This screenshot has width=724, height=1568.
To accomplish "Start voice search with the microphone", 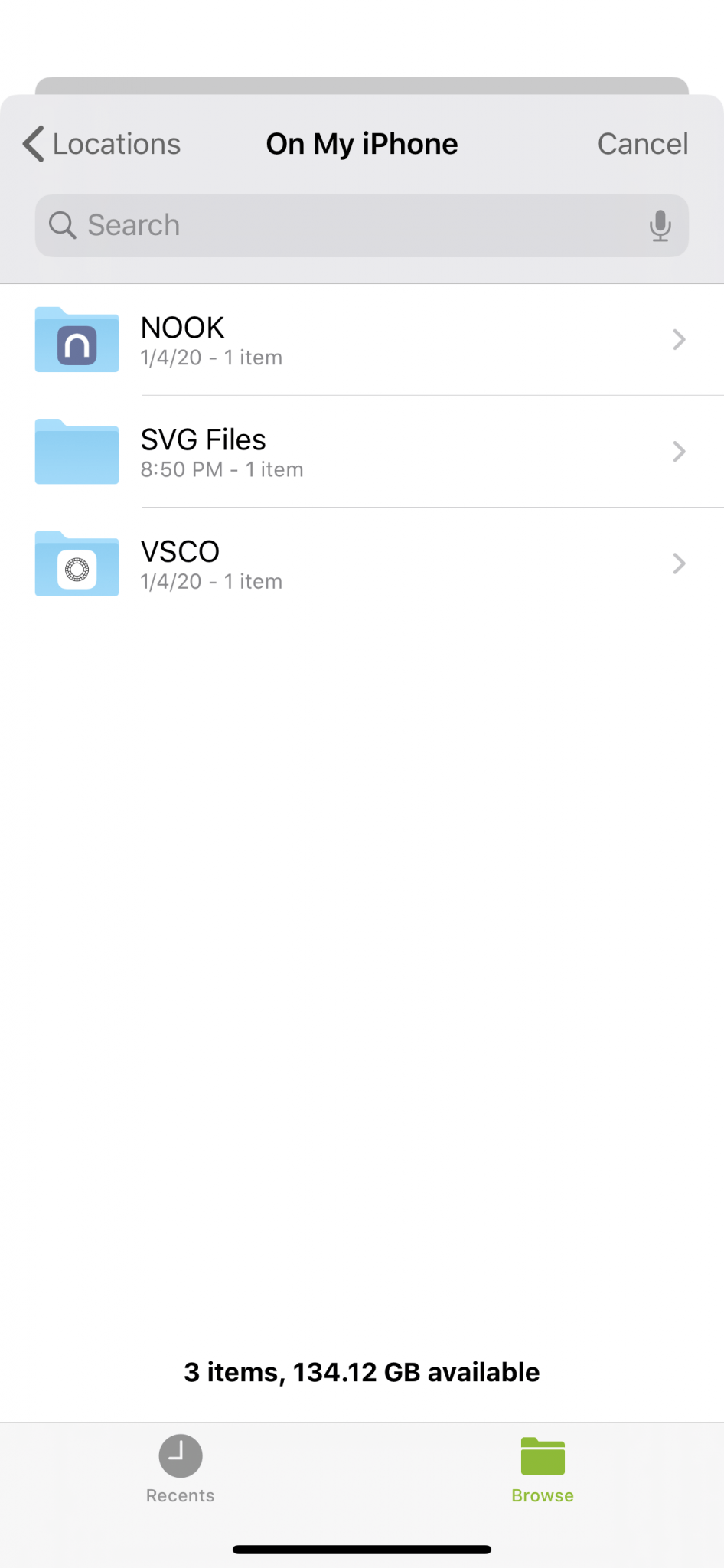I will pyautogui.click(x=660, y=226).
